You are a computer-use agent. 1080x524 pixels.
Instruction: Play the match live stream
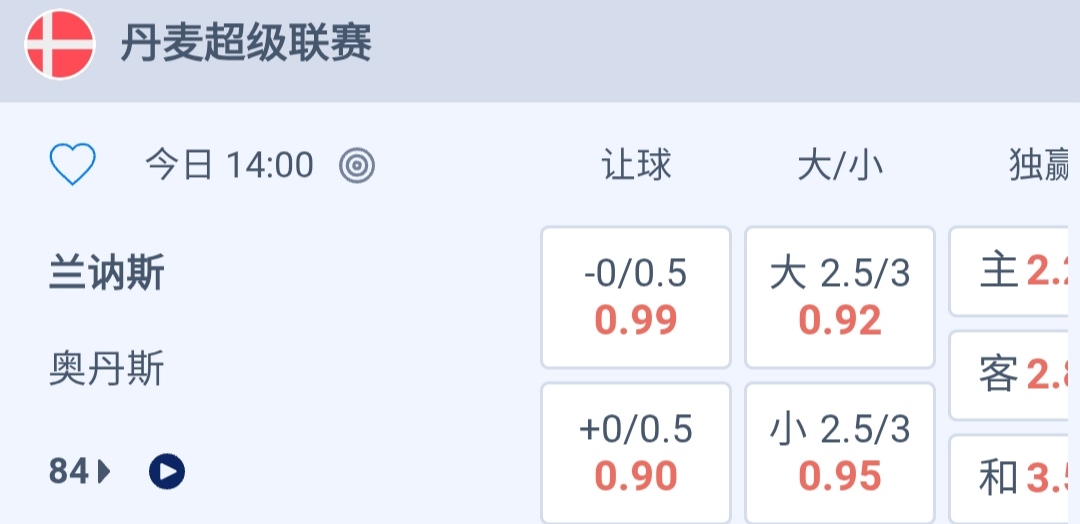point(167,470)
